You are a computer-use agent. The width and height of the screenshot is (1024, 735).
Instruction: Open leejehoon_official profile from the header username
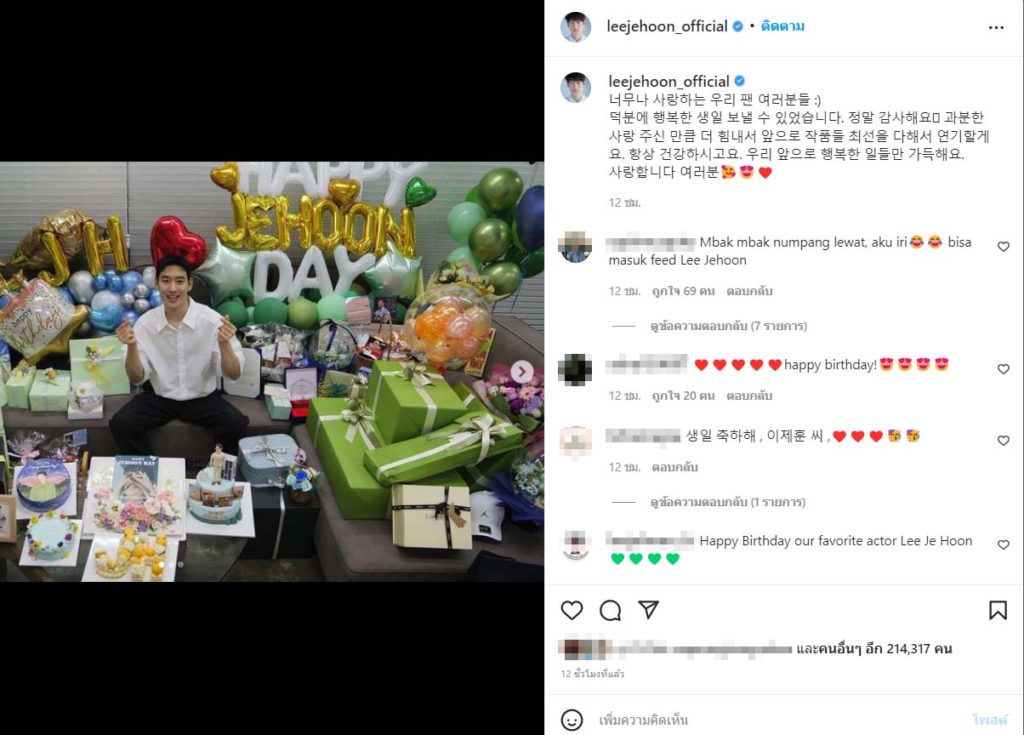(666, 26)
